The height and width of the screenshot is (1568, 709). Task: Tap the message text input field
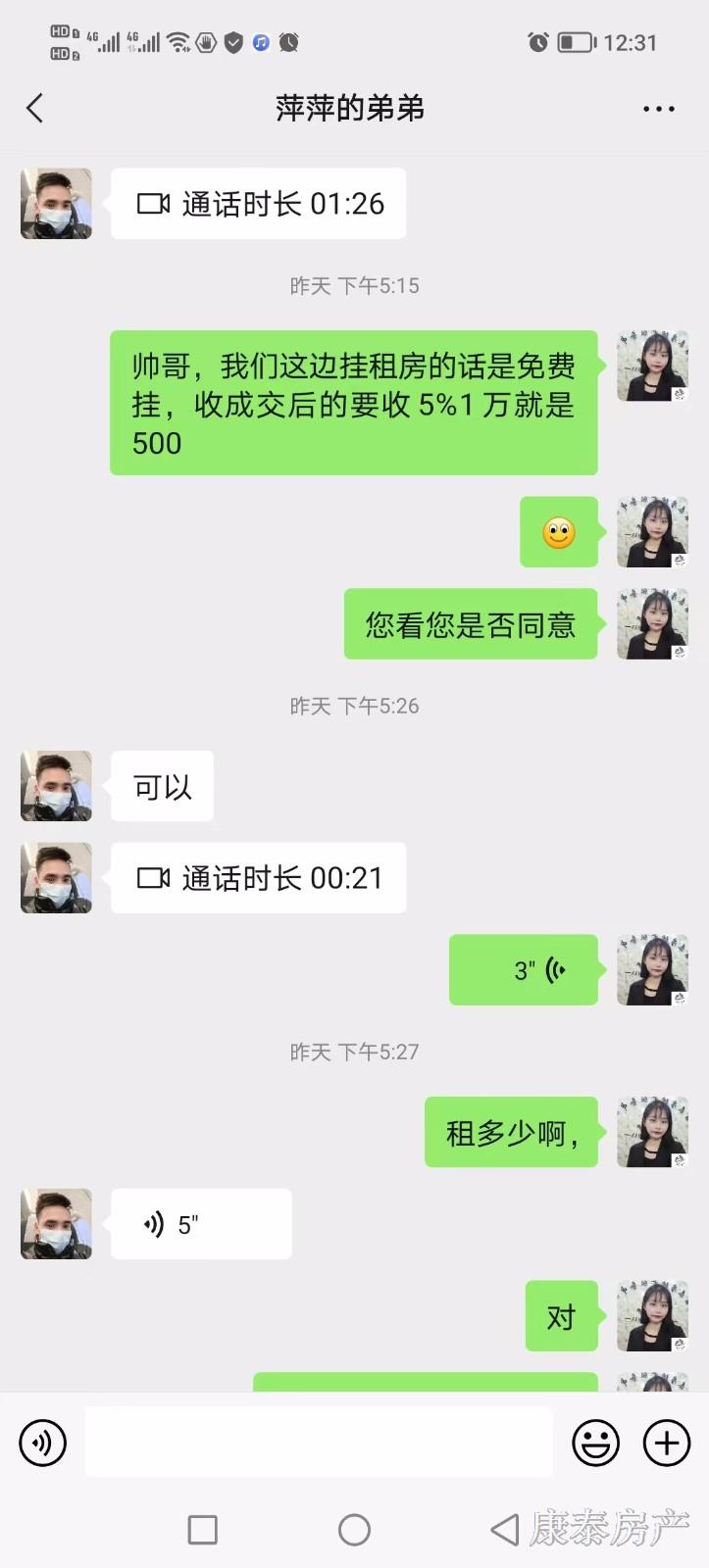pyautogui.click(x=318, y=1442)
